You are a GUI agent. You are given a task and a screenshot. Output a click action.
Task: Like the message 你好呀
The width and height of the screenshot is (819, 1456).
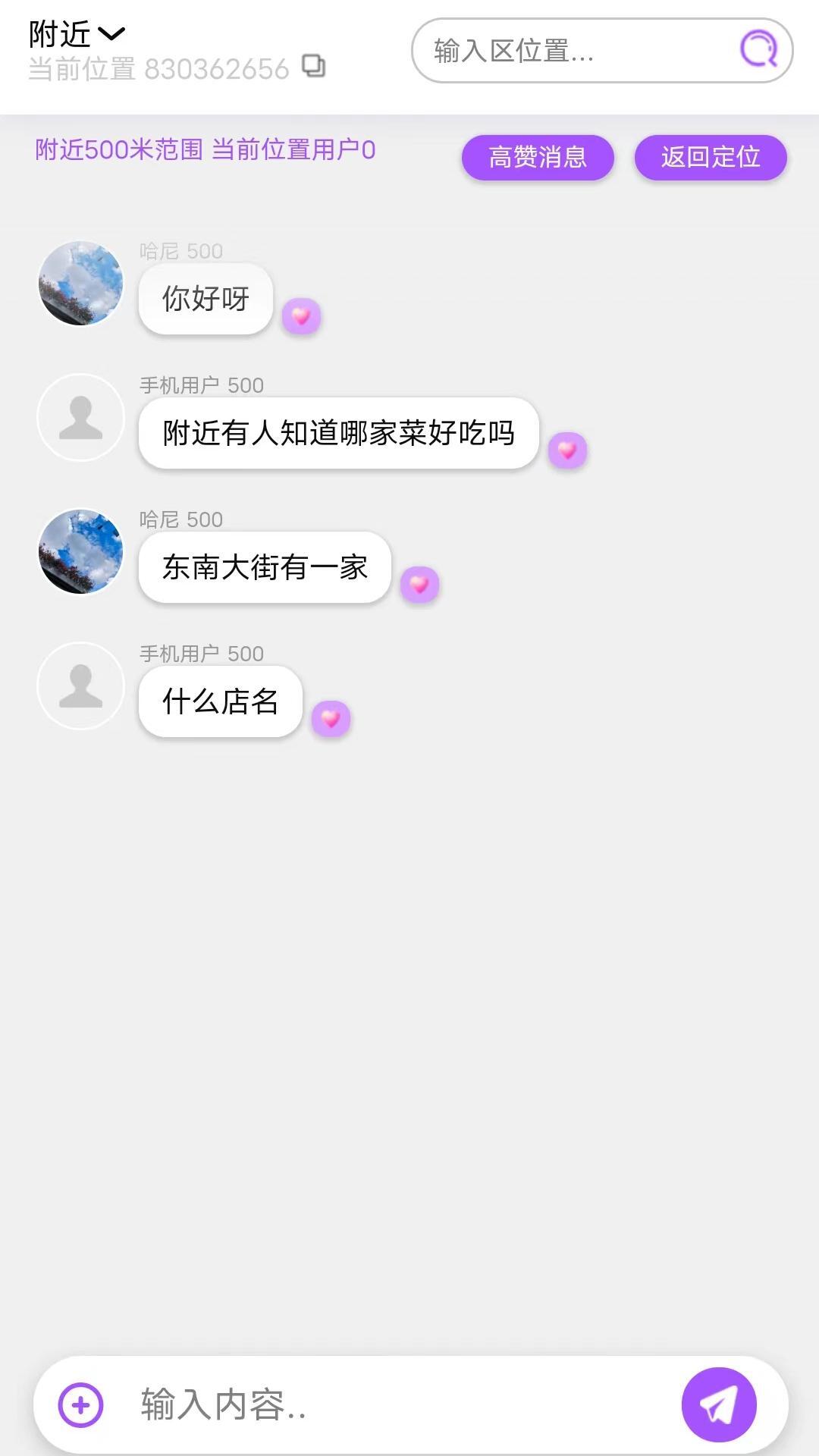301,316
